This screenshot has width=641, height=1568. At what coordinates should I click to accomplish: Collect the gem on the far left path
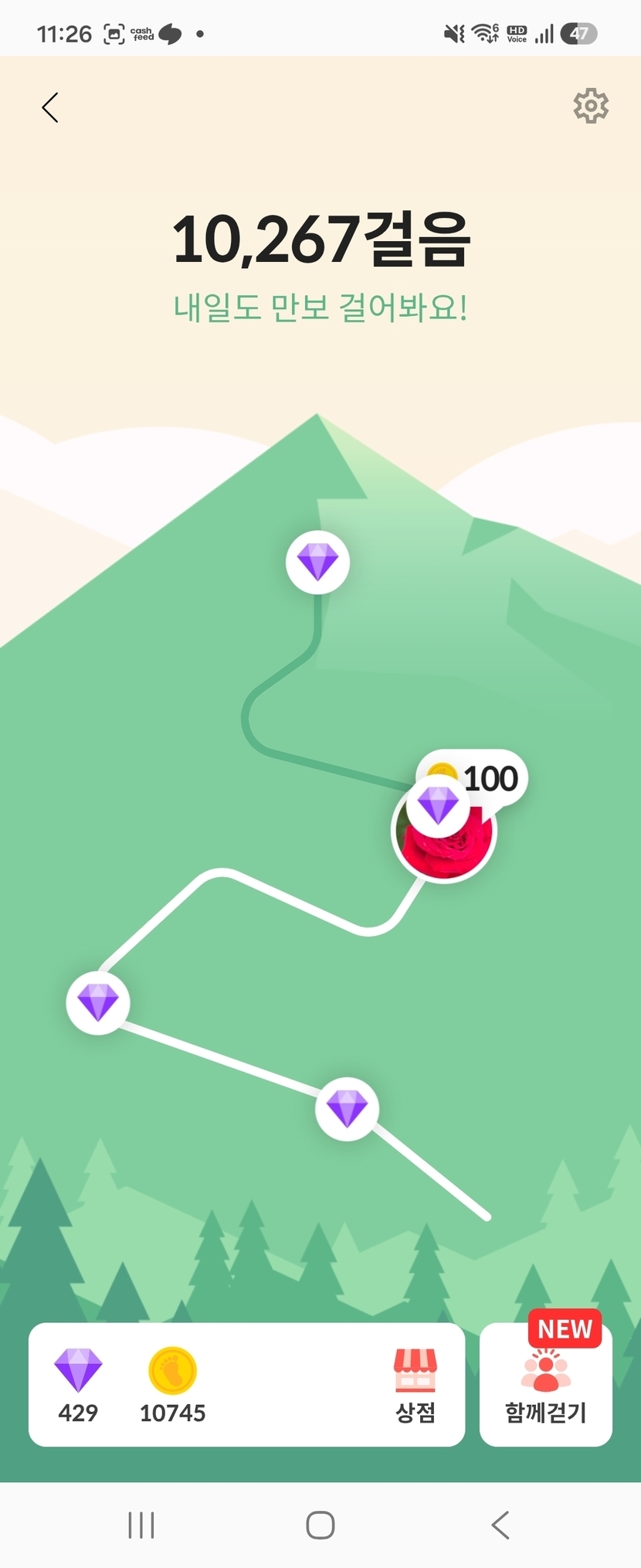point(98,1002)
